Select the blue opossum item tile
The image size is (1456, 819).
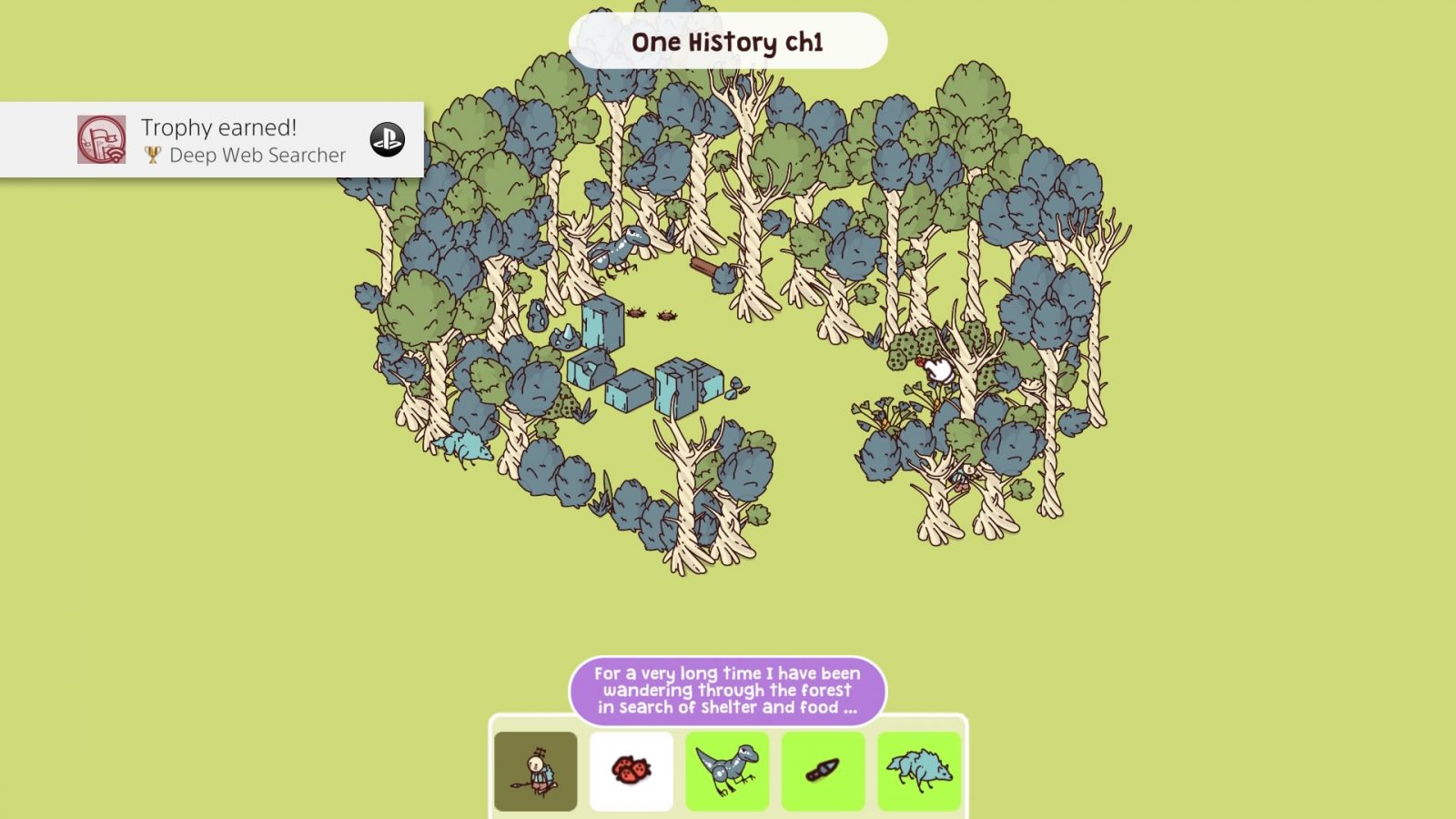(x=919, y=771)
